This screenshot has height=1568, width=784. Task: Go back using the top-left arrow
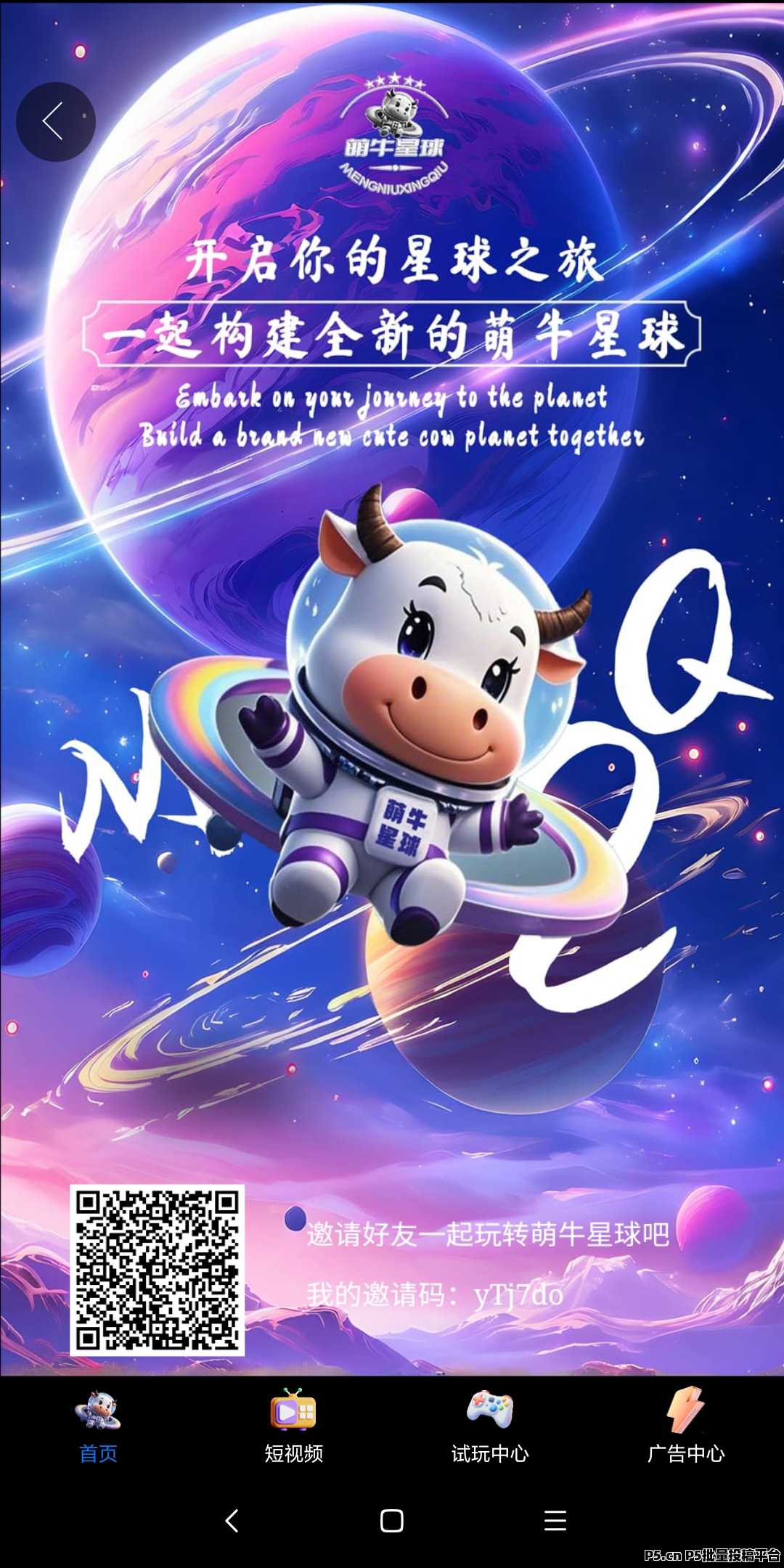pyautogui.click(x=55, y=121)
